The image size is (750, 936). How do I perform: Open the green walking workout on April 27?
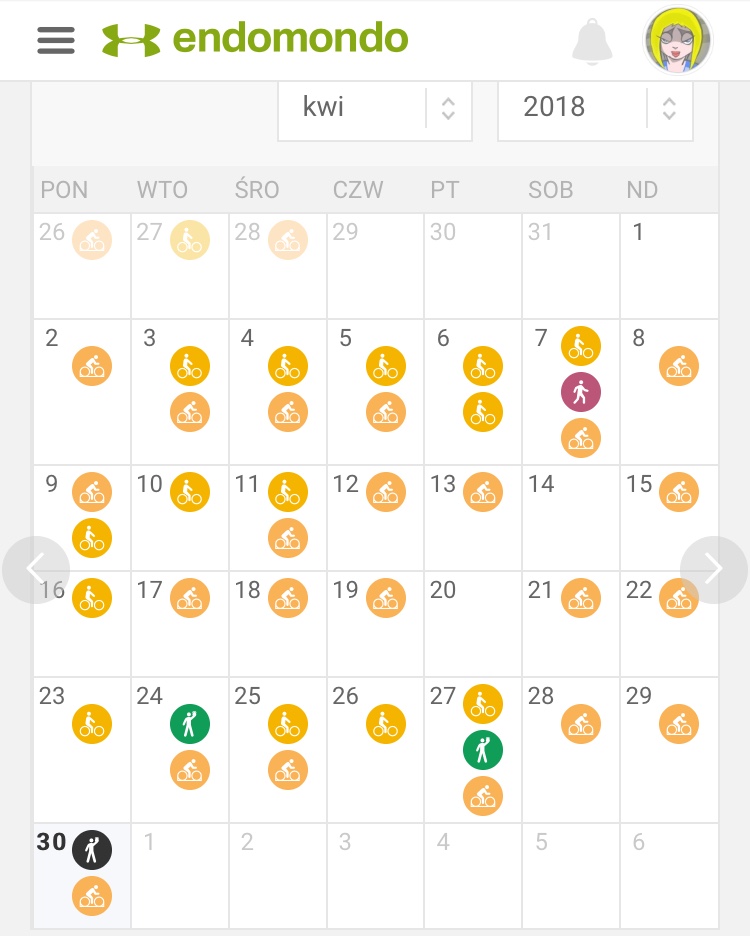click(483, 750)
